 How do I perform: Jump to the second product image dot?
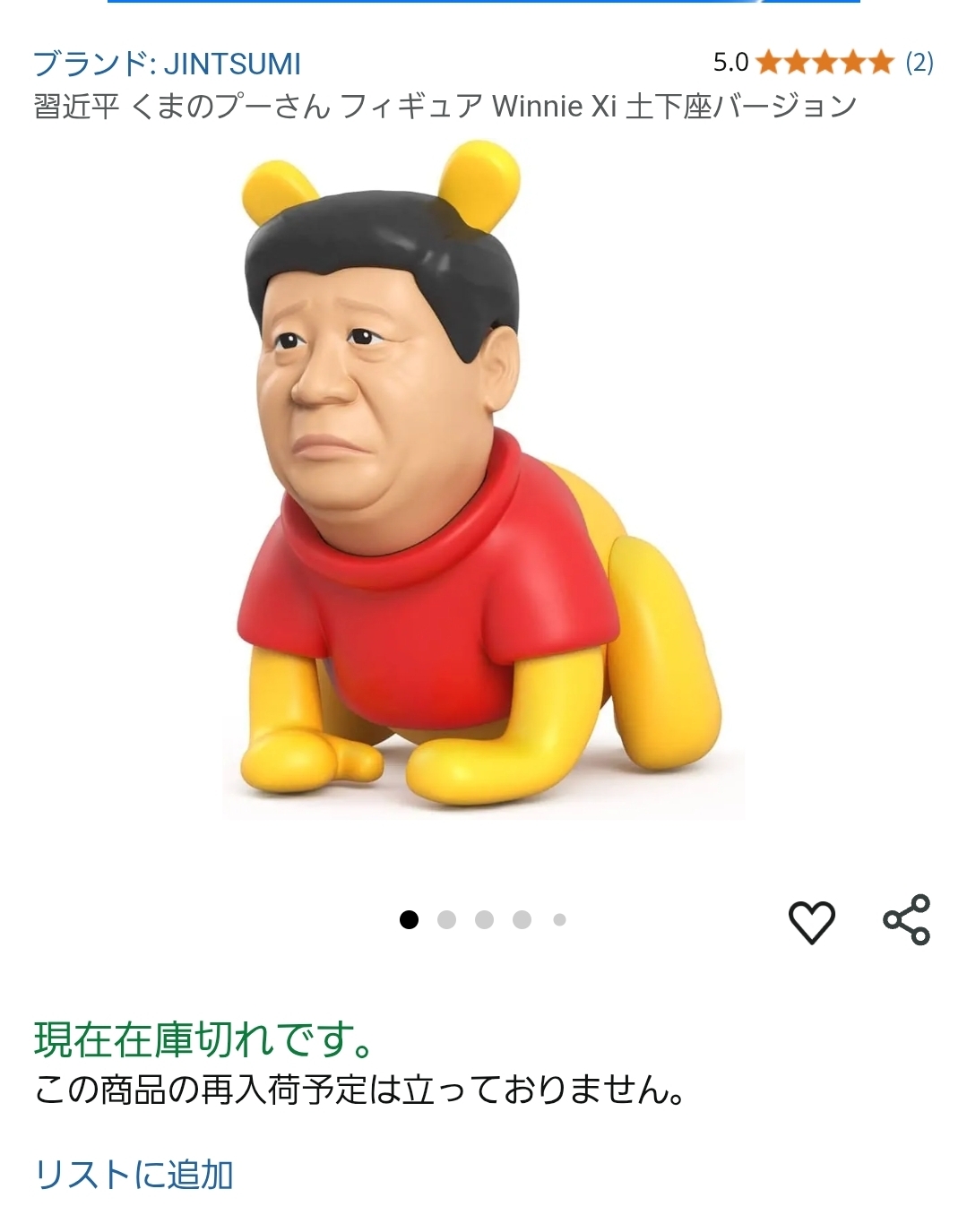click(x=446, y=919)
